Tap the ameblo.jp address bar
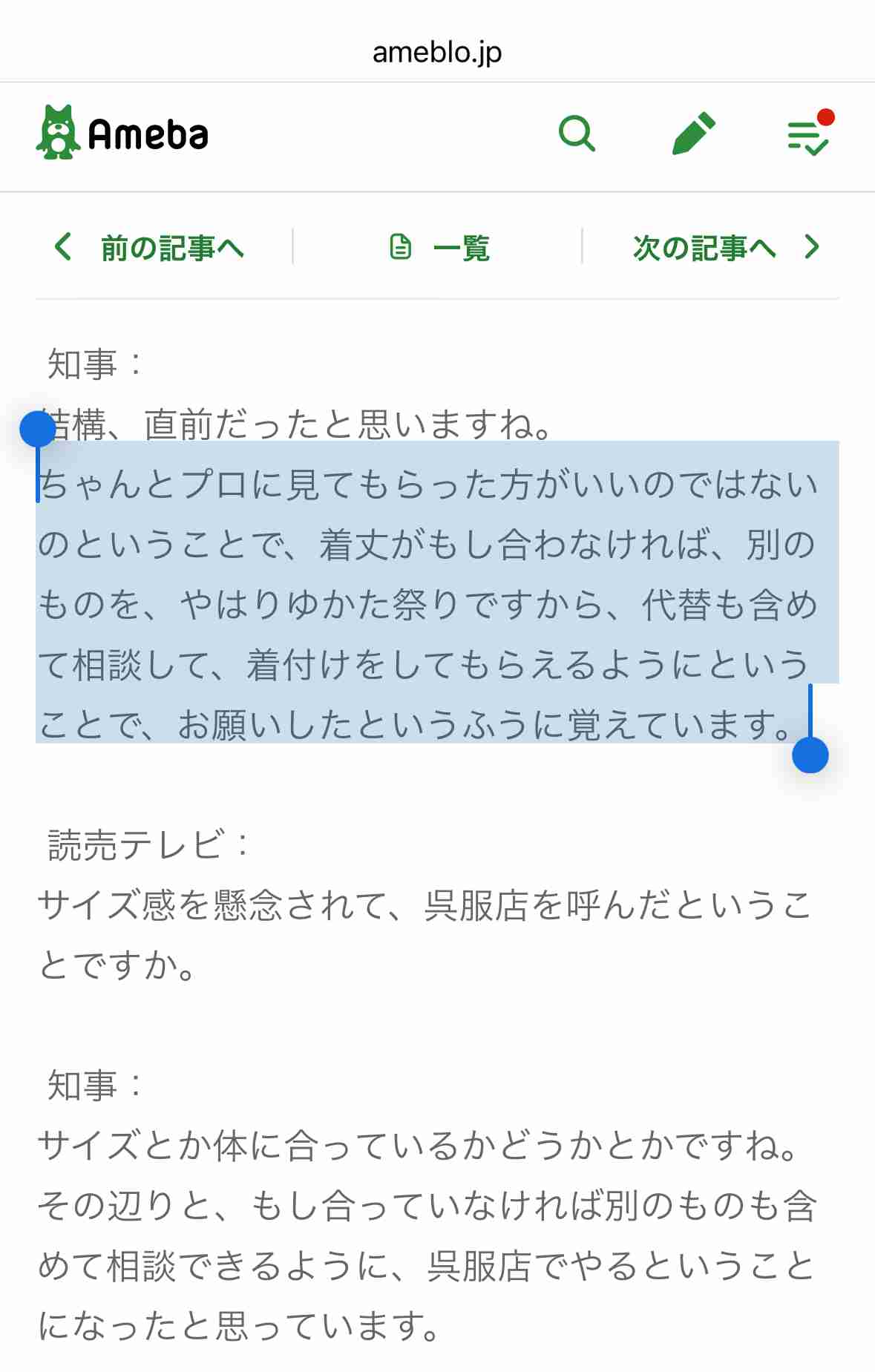Image resolution: width=875 pixels, height=1372 pixels. (x=437, y=52)
